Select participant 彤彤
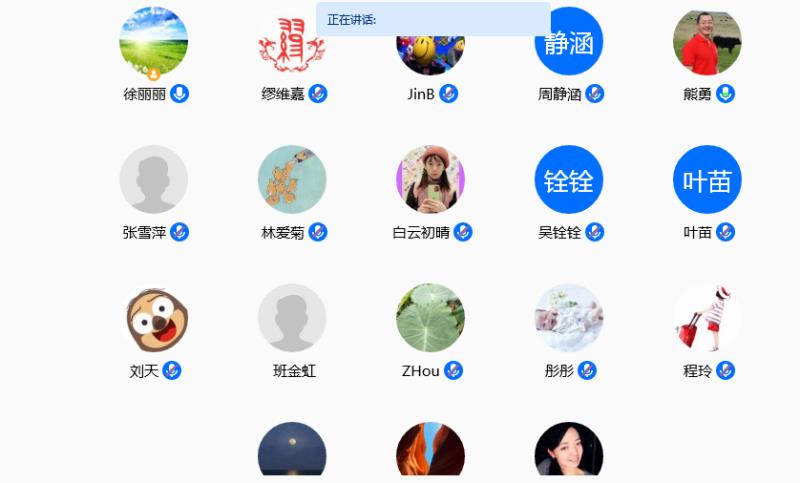Image resolution: width=800 pixels, height=483 pixels. (569, 318)
